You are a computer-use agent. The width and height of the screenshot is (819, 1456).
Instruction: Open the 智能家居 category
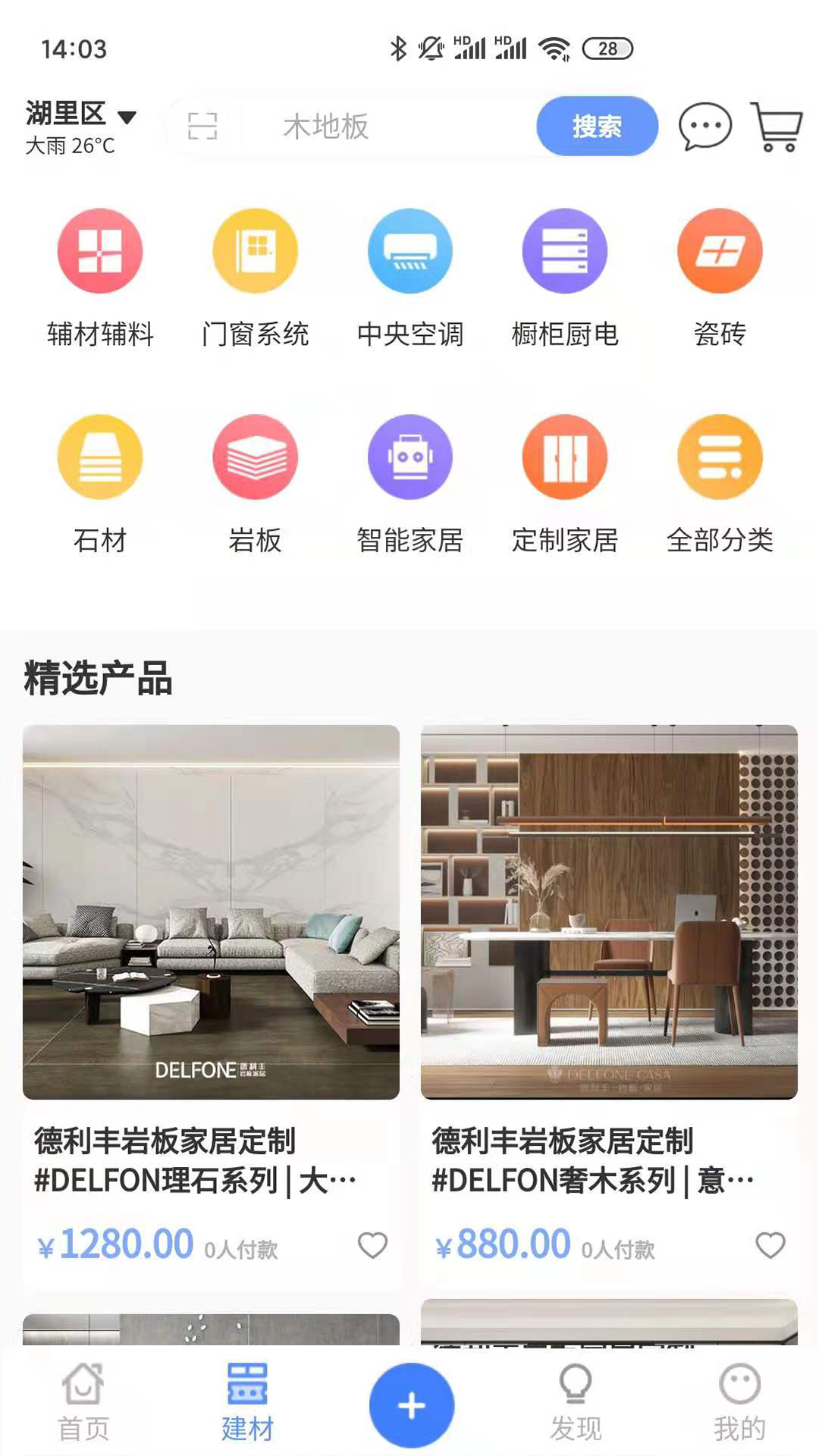[x=410, y=458]
